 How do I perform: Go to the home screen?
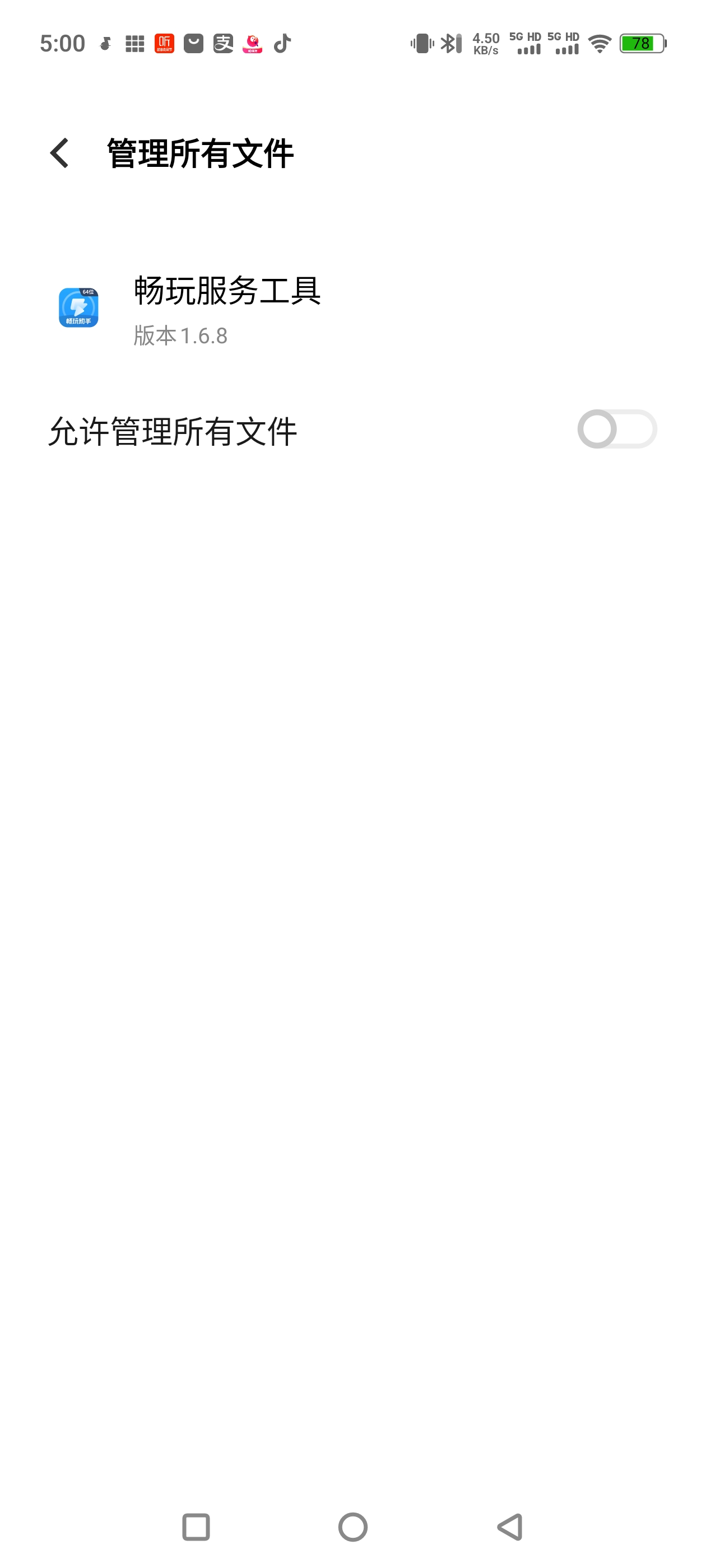coord(352,1527)
